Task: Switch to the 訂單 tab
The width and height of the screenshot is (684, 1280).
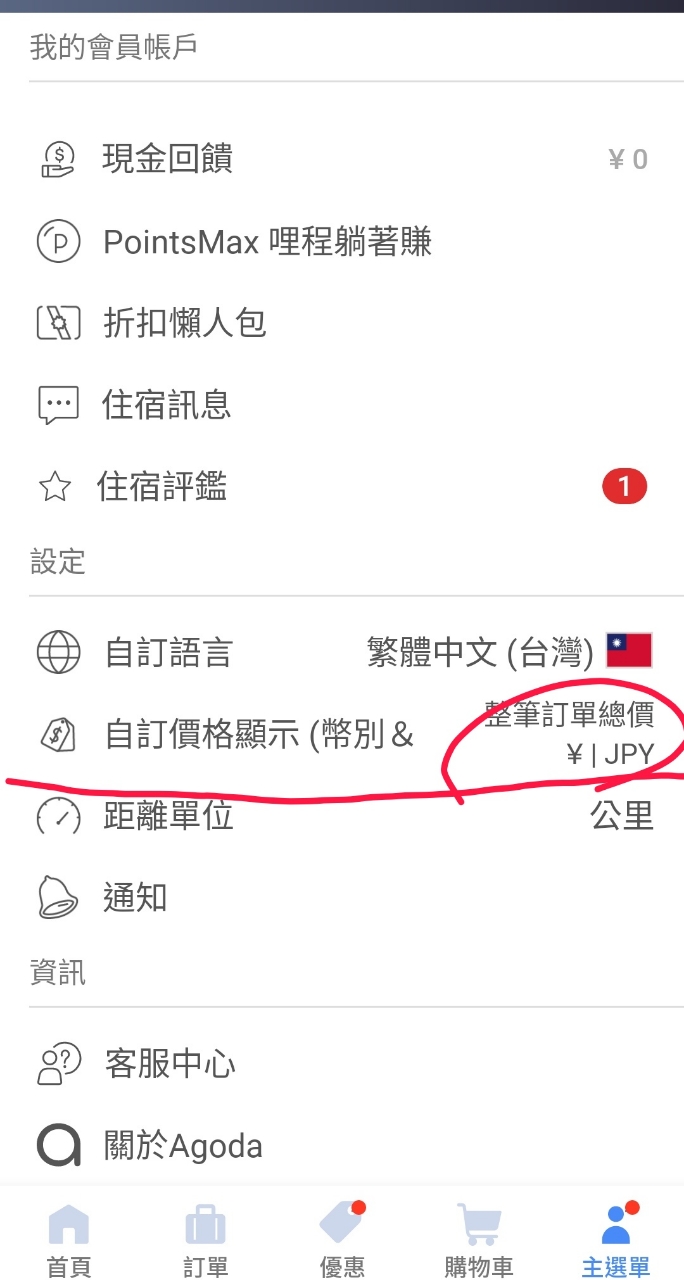Action: pyautogui.click(x=206, y=1240)
